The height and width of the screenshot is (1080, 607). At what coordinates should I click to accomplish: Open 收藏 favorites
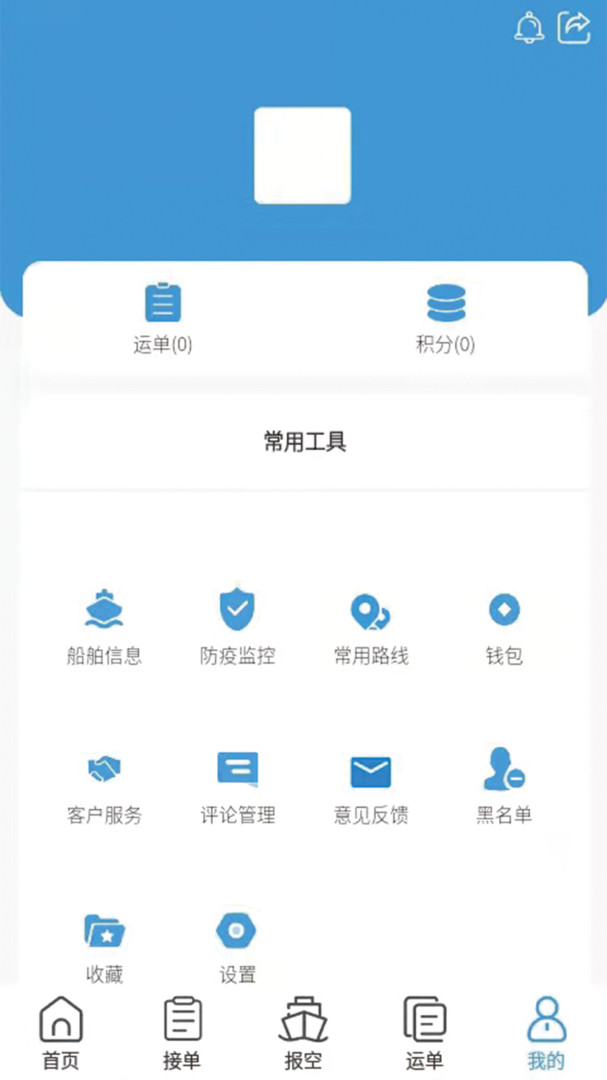(104, 945)
